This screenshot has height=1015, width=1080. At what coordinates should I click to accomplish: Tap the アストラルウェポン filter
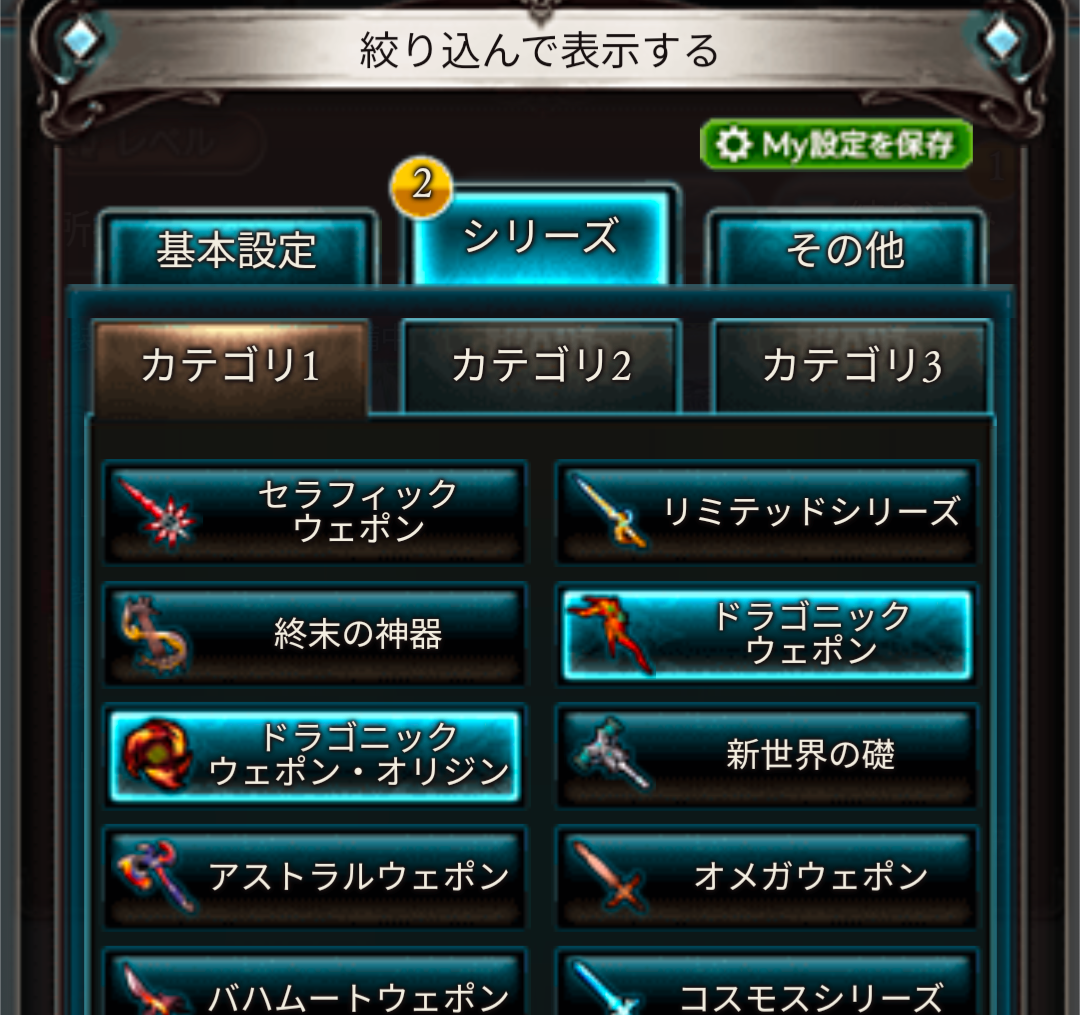315,877
